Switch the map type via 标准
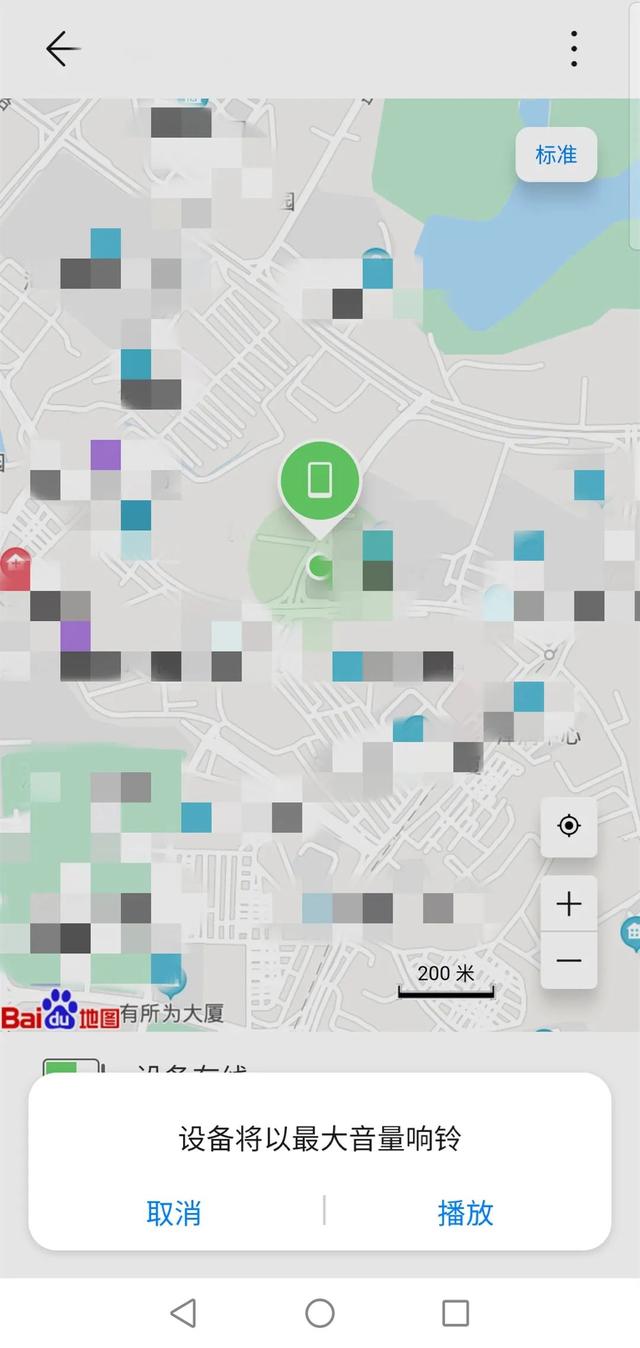Image resolution: width=640 pixels, height=1348 pixels. point(556,155)
